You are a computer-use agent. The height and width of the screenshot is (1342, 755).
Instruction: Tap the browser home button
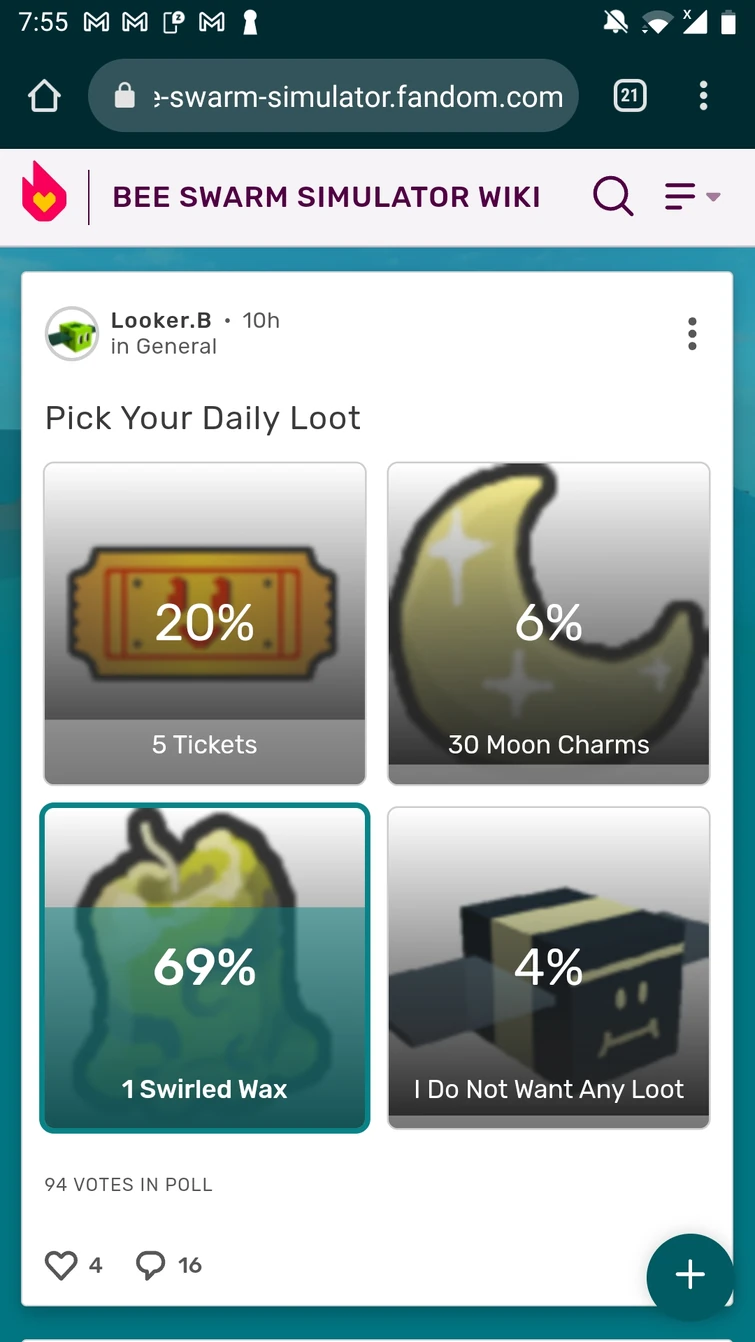tap(43, 96)
